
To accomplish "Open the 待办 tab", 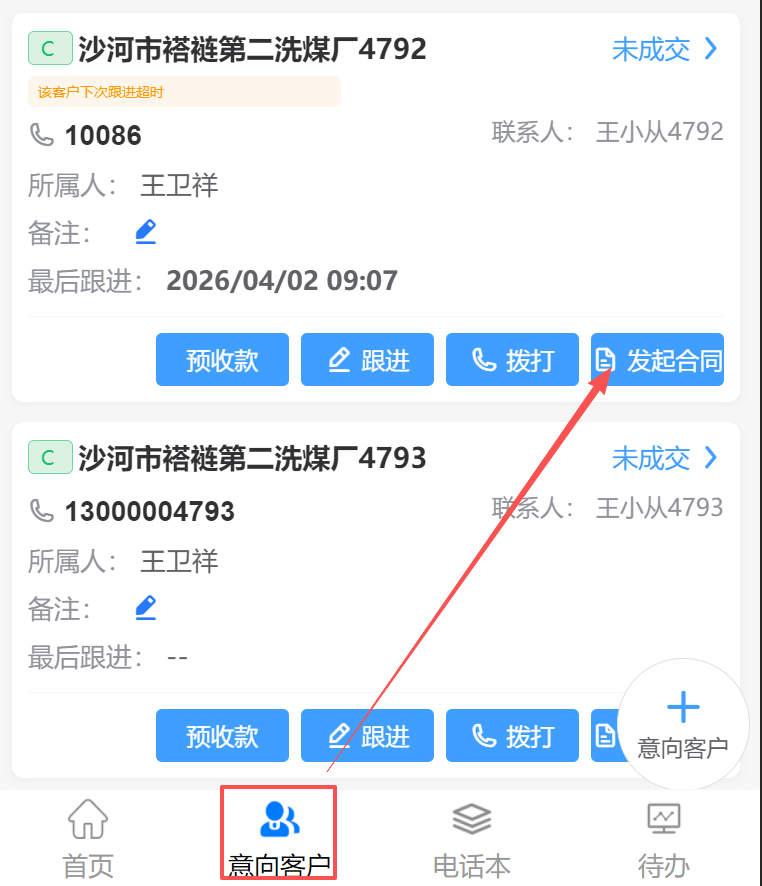I will tap(664, 838).
